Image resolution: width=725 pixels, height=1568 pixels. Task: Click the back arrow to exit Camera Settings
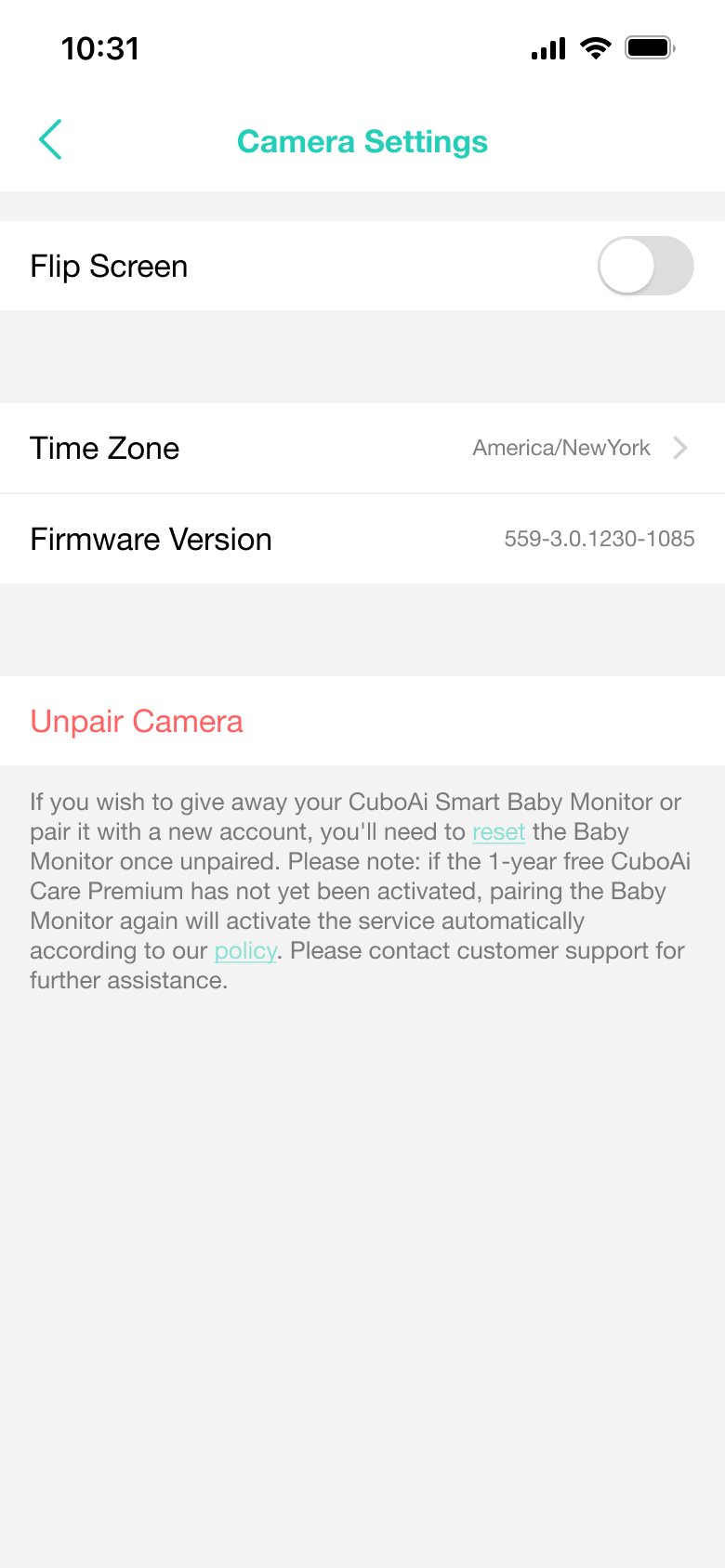pyautogui.click(x=50, y=140)
